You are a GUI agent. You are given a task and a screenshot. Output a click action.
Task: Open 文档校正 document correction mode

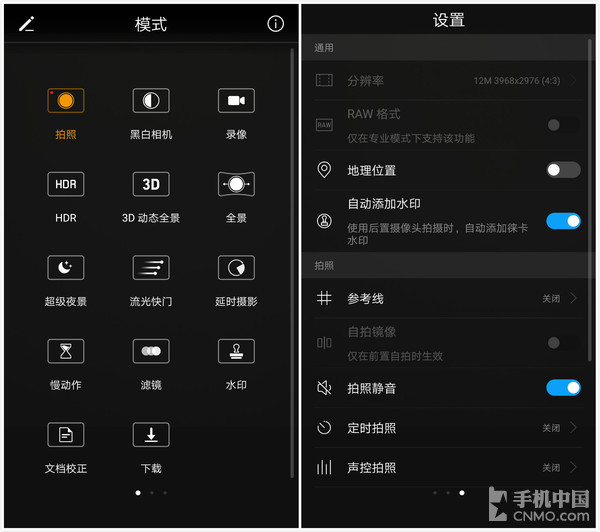pos(66,435)
